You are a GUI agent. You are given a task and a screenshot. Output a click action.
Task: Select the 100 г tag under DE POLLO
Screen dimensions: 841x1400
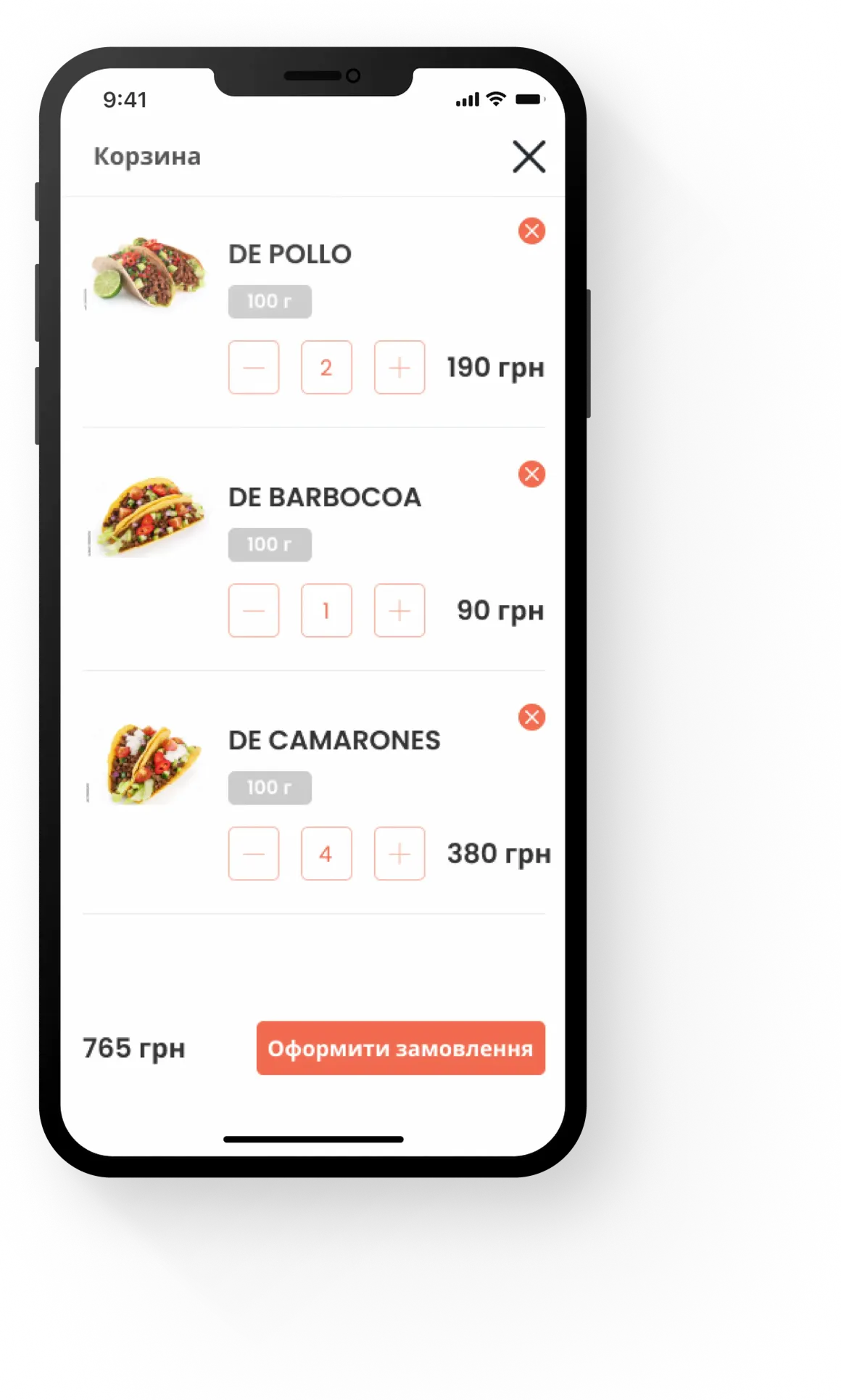(270, 301)
